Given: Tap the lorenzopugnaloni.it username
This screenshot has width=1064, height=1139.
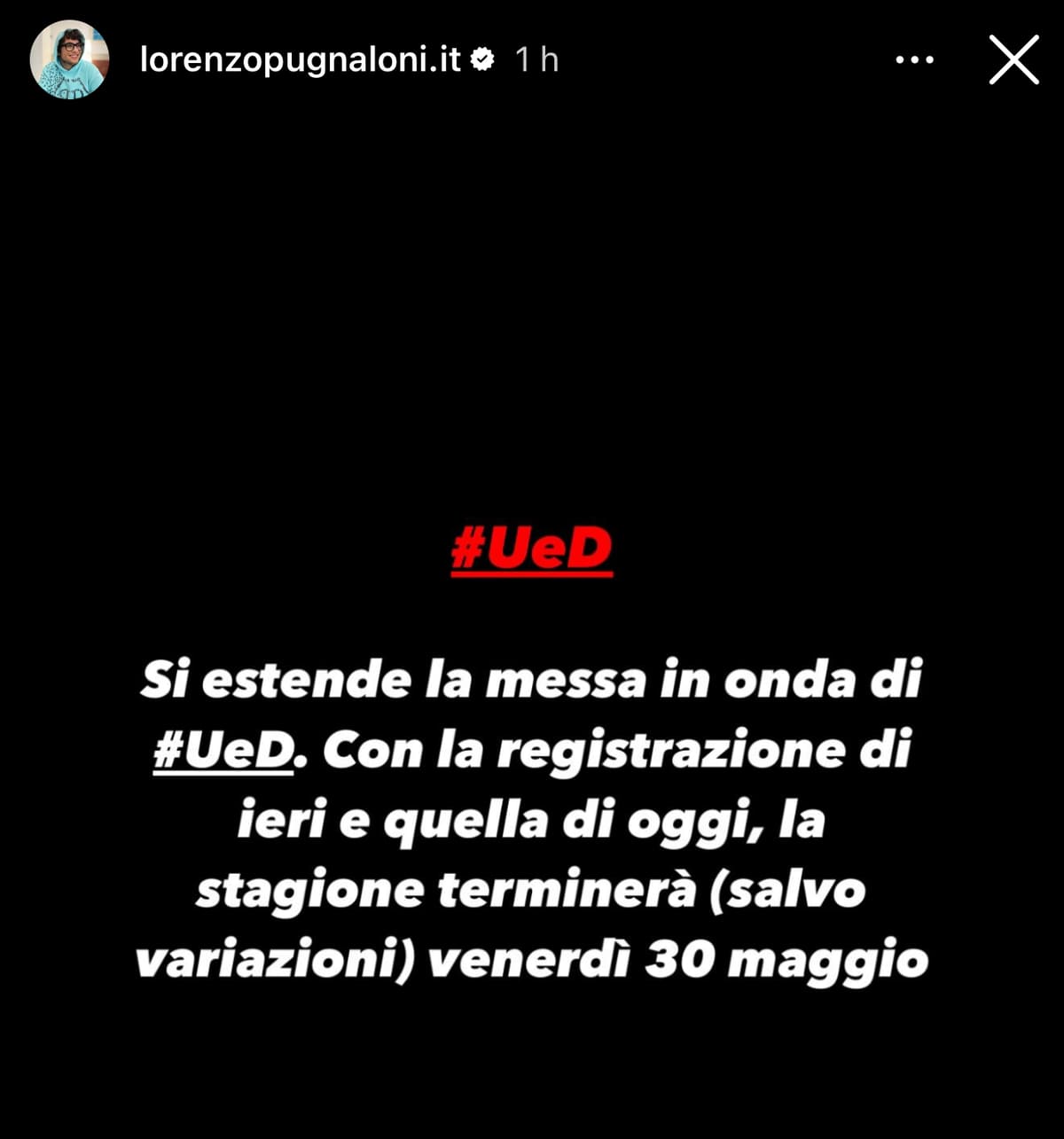Looking at the screenshot, I should (301, 59).
